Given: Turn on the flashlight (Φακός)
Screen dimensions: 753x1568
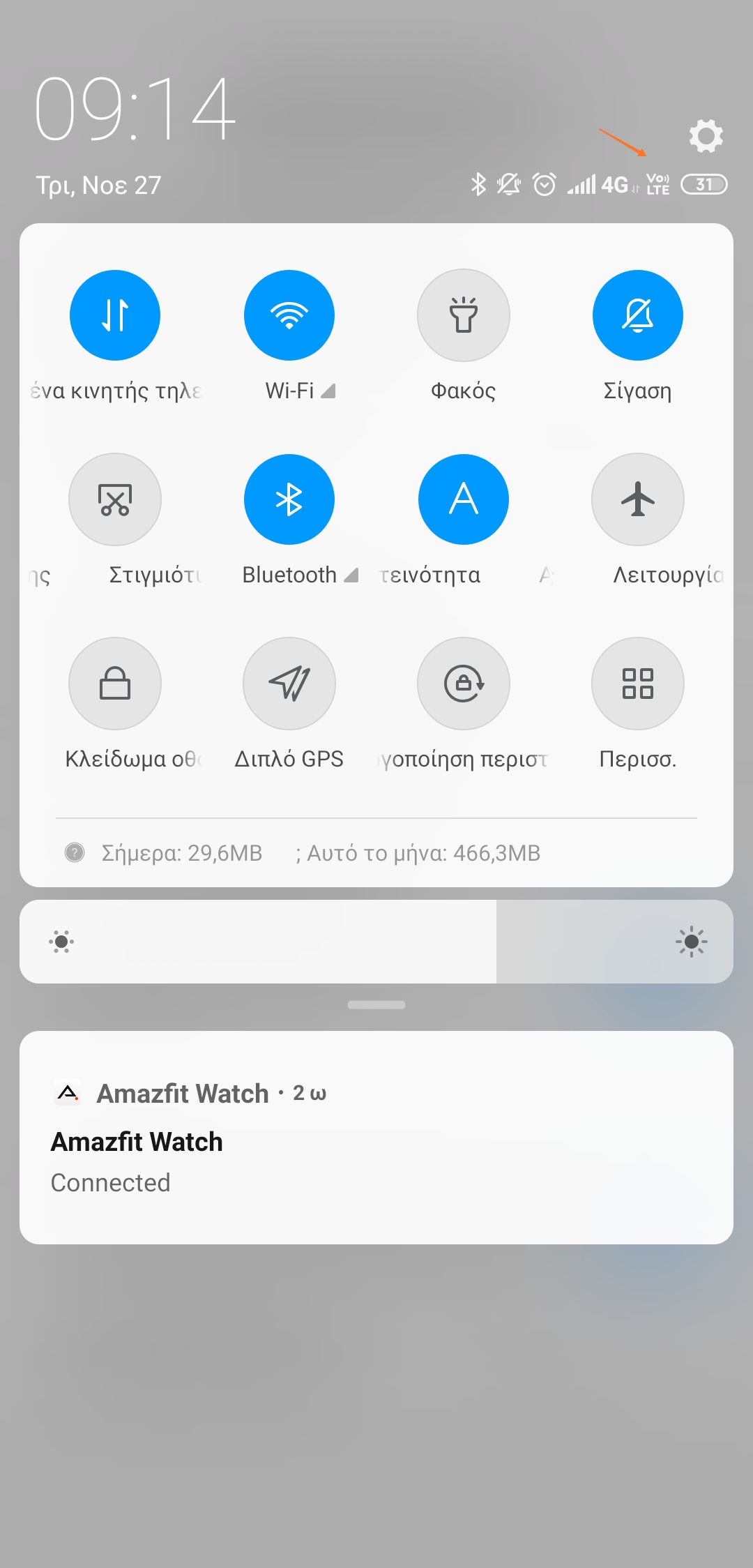Looking at the screenshot, I should coord(464,315).
